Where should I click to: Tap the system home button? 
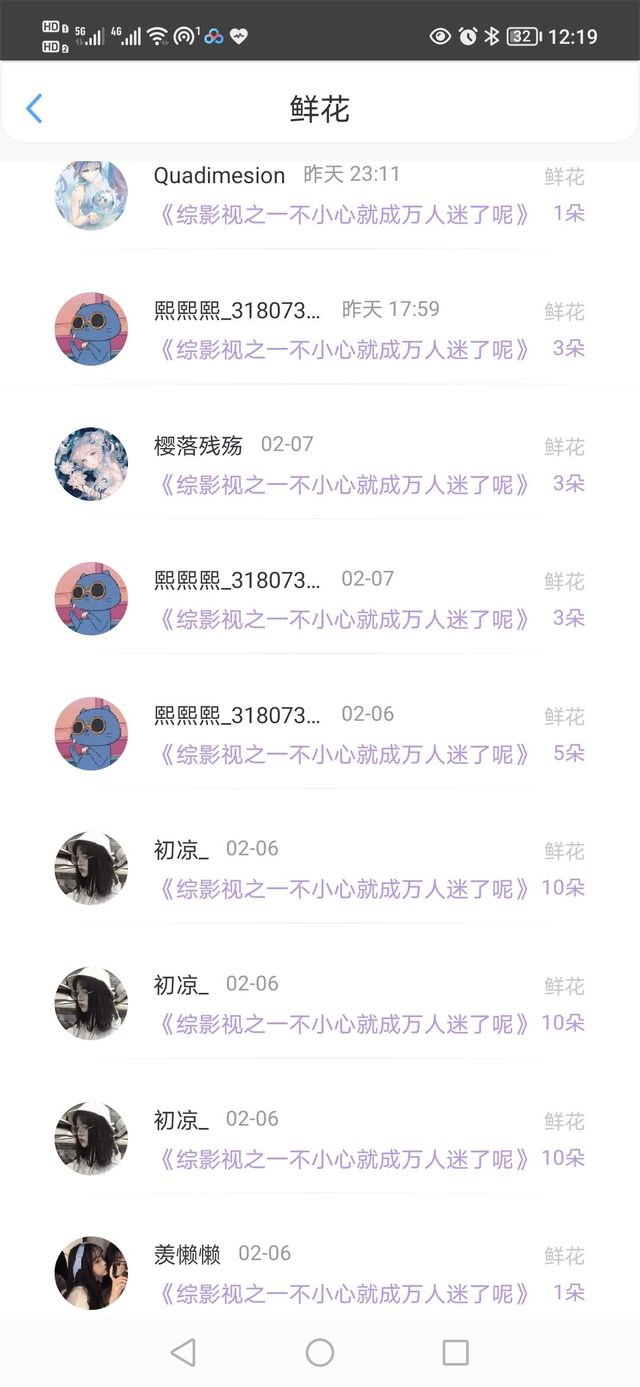320,1353
